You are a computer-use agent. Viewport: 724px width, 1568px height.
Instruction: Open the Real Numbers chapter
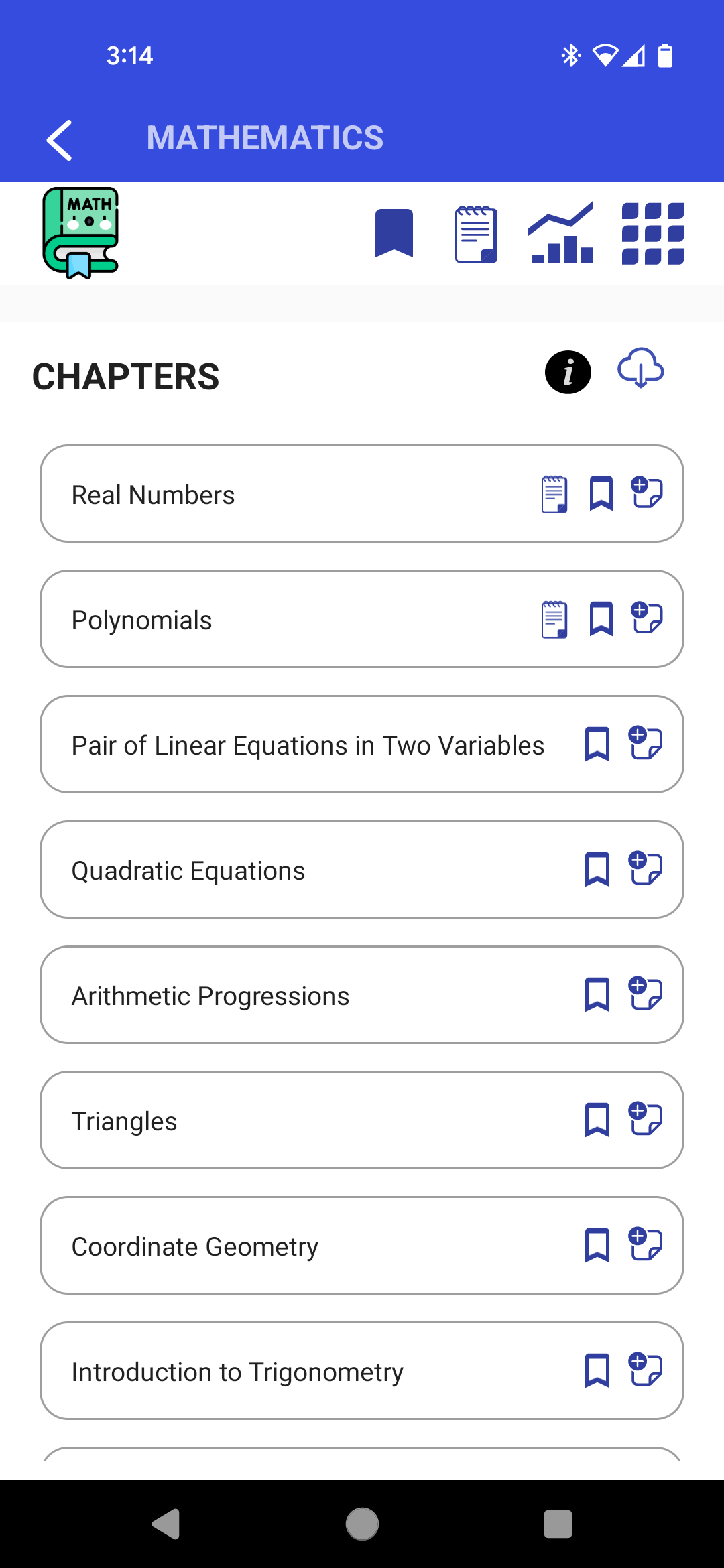click(x=268, y=495)
